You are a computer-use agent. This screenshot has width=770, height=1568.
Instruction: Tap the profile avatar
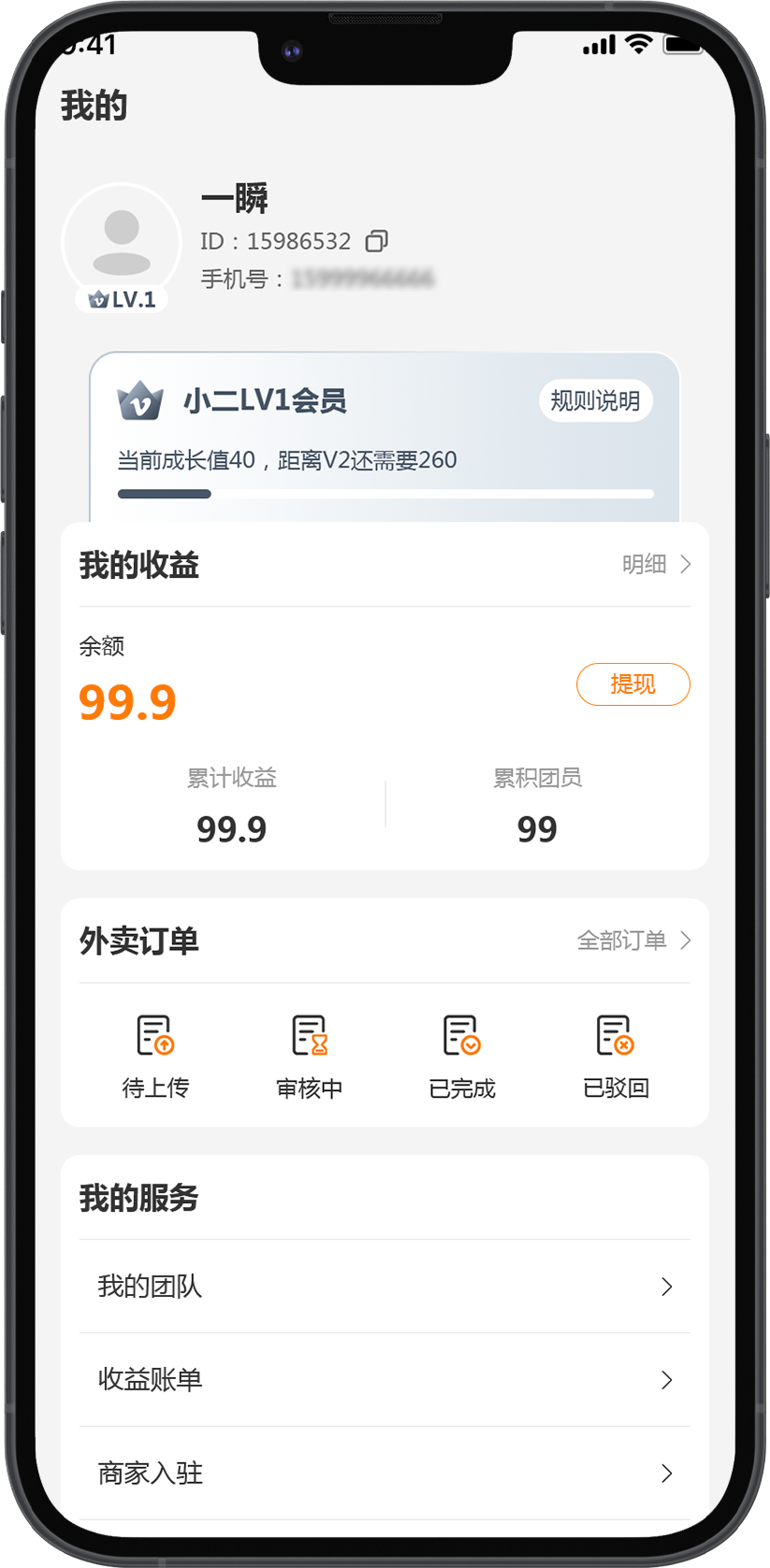[x=122, y=242]
